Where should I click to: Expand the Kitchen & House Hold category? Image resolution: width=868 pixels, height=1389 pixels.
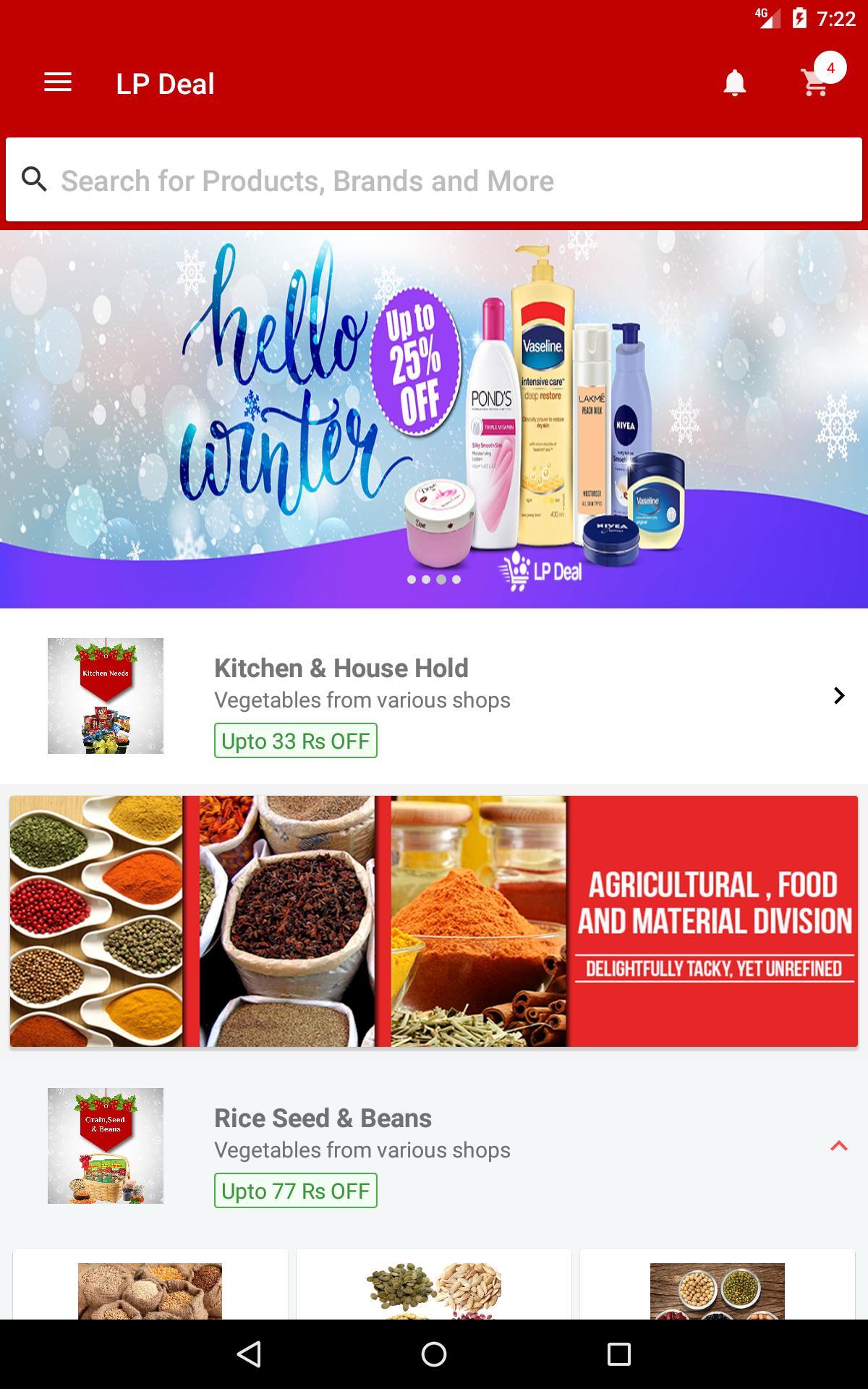pos(838,696)
